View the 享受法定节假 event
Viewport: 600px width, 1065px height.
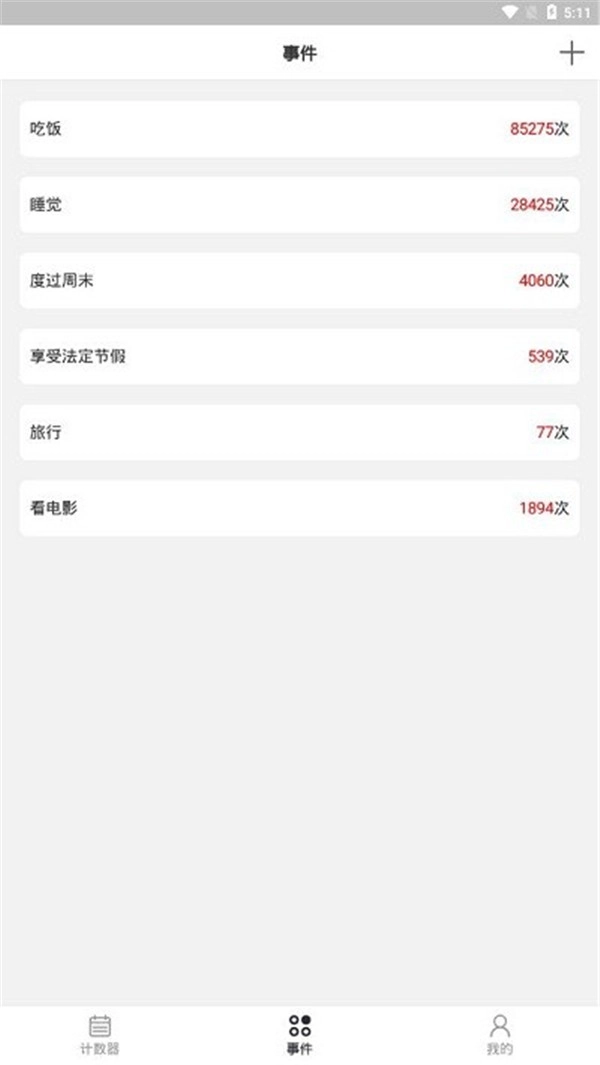[x=299, y=357]
